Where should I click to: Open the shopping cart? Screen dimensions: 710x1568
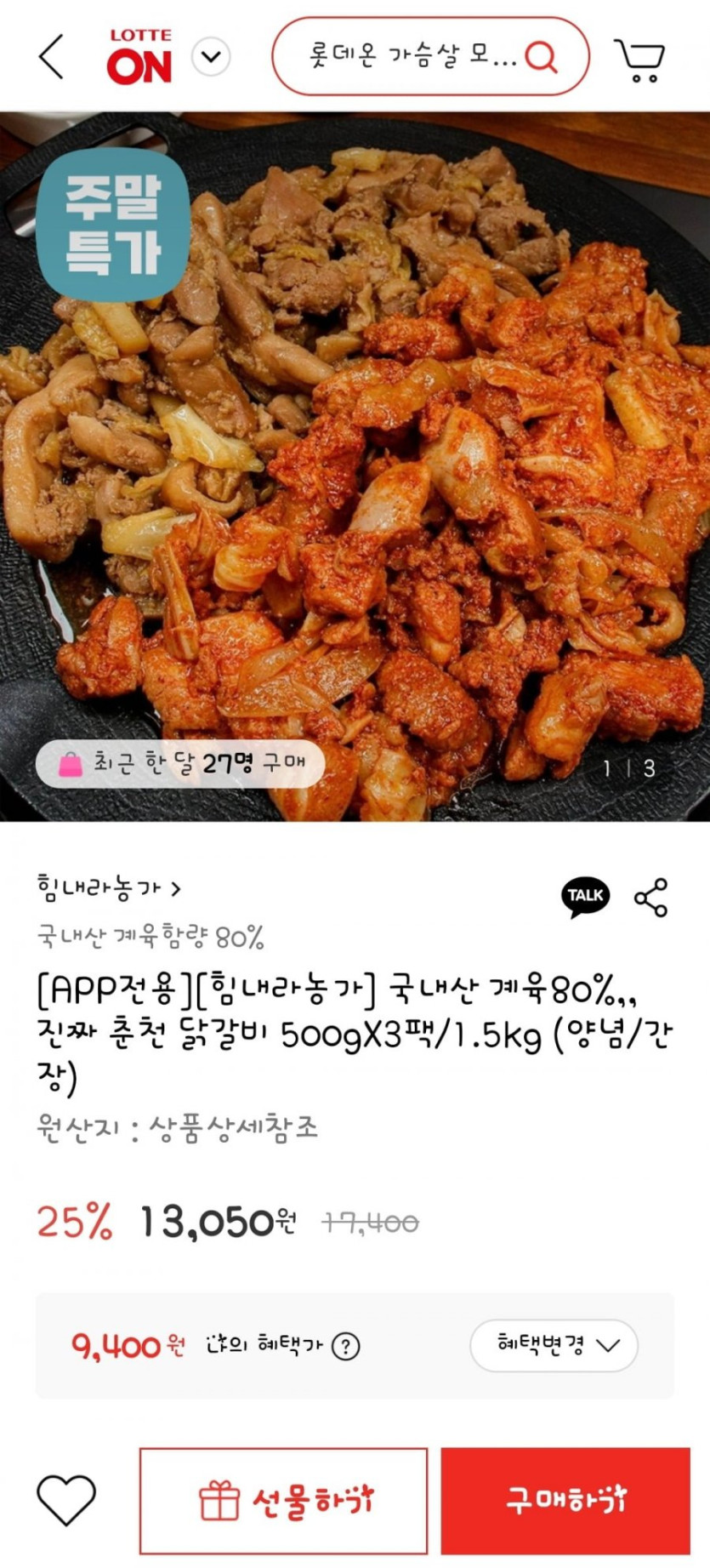point(639,59)
